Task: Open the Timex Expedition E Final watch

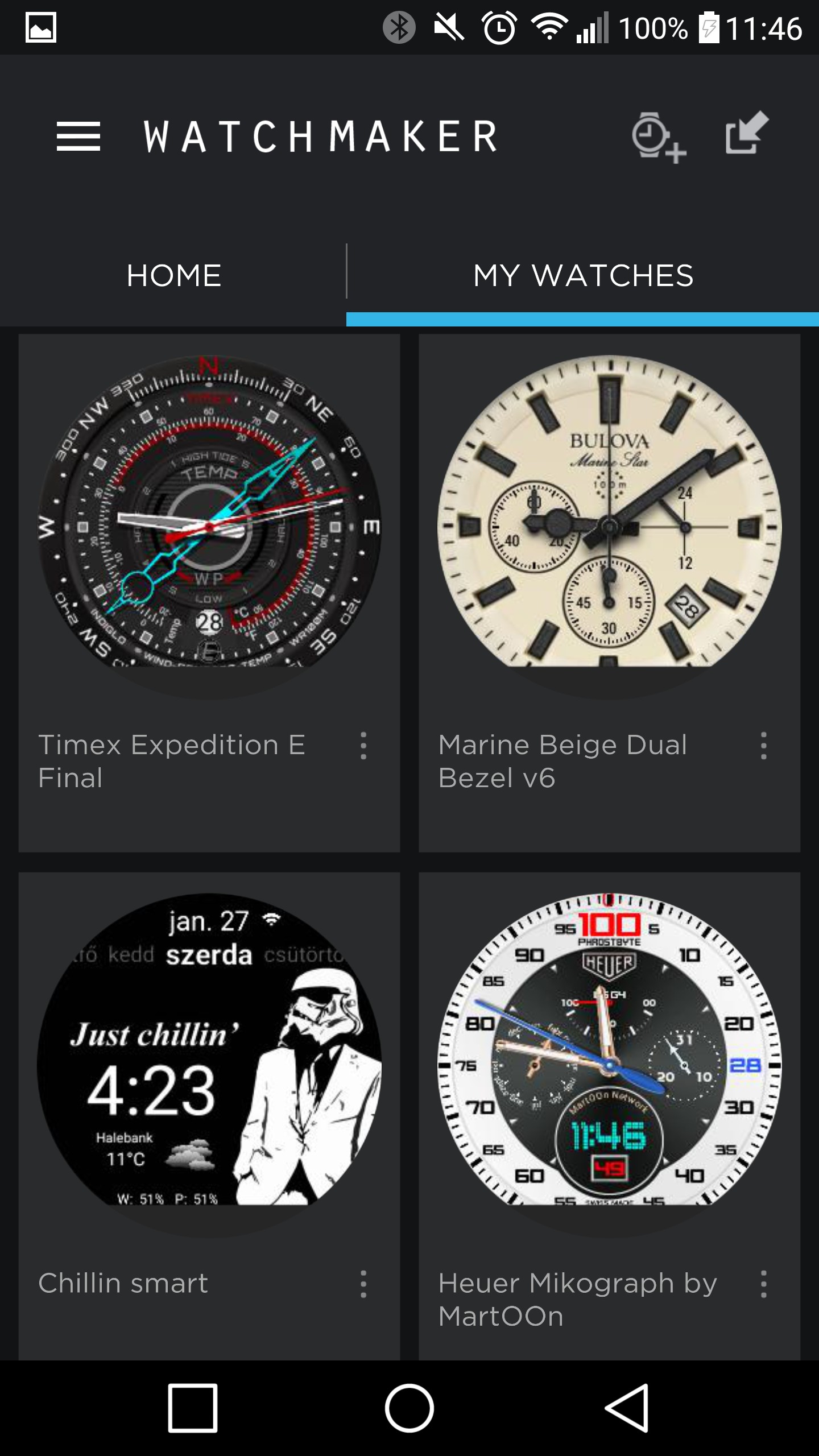Action: (209, 593)
